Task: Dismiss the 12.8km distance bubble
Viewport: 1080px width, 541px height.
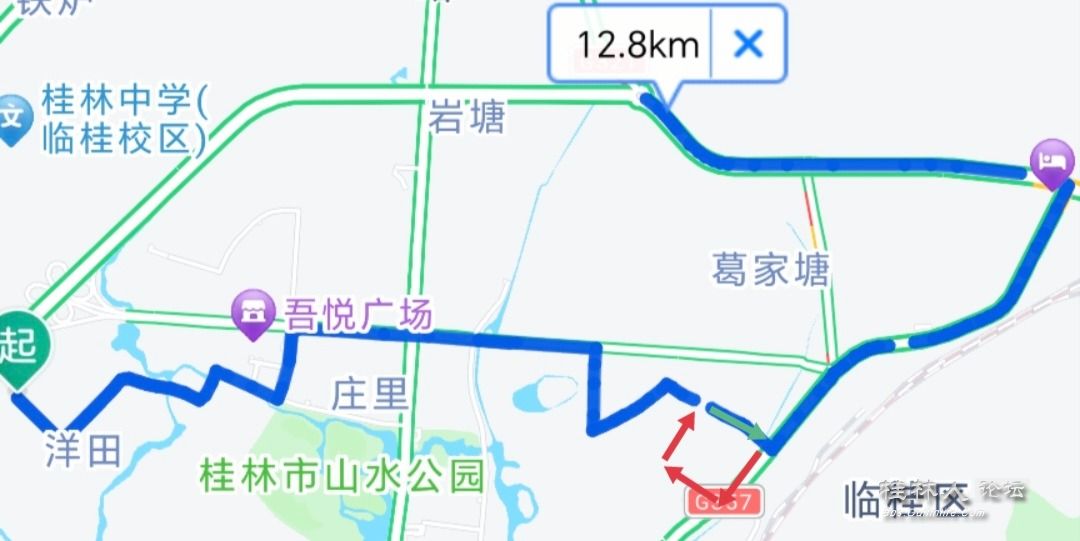Action: 748,44
